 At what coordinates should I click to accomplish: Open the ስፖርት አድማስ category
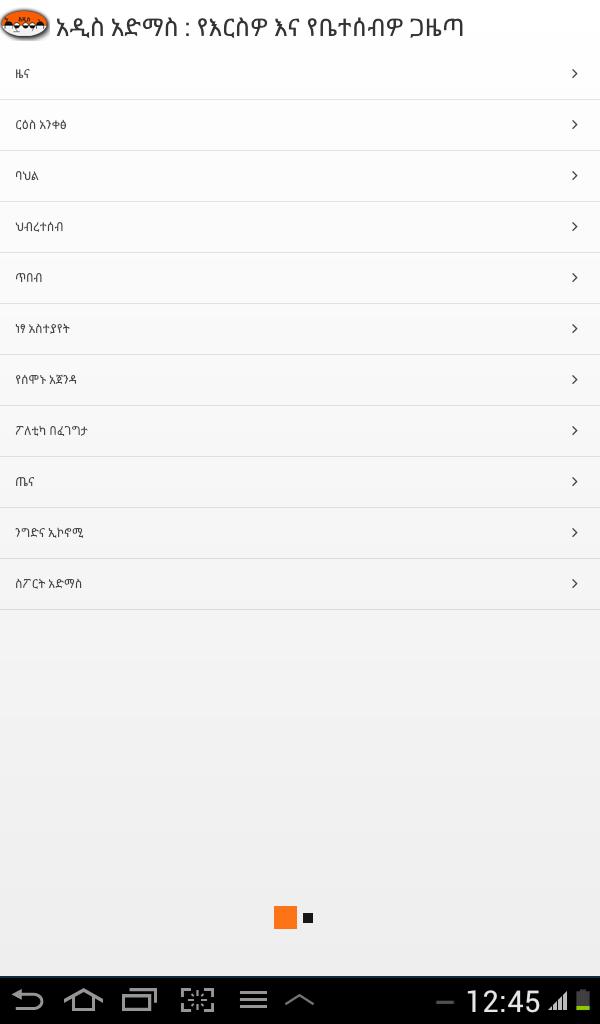300,584
